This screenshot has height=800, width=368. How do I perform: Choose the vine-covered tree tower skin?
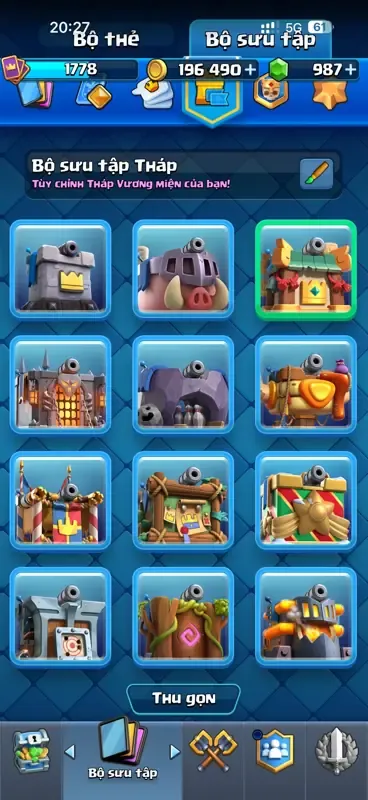coord(183,617)
